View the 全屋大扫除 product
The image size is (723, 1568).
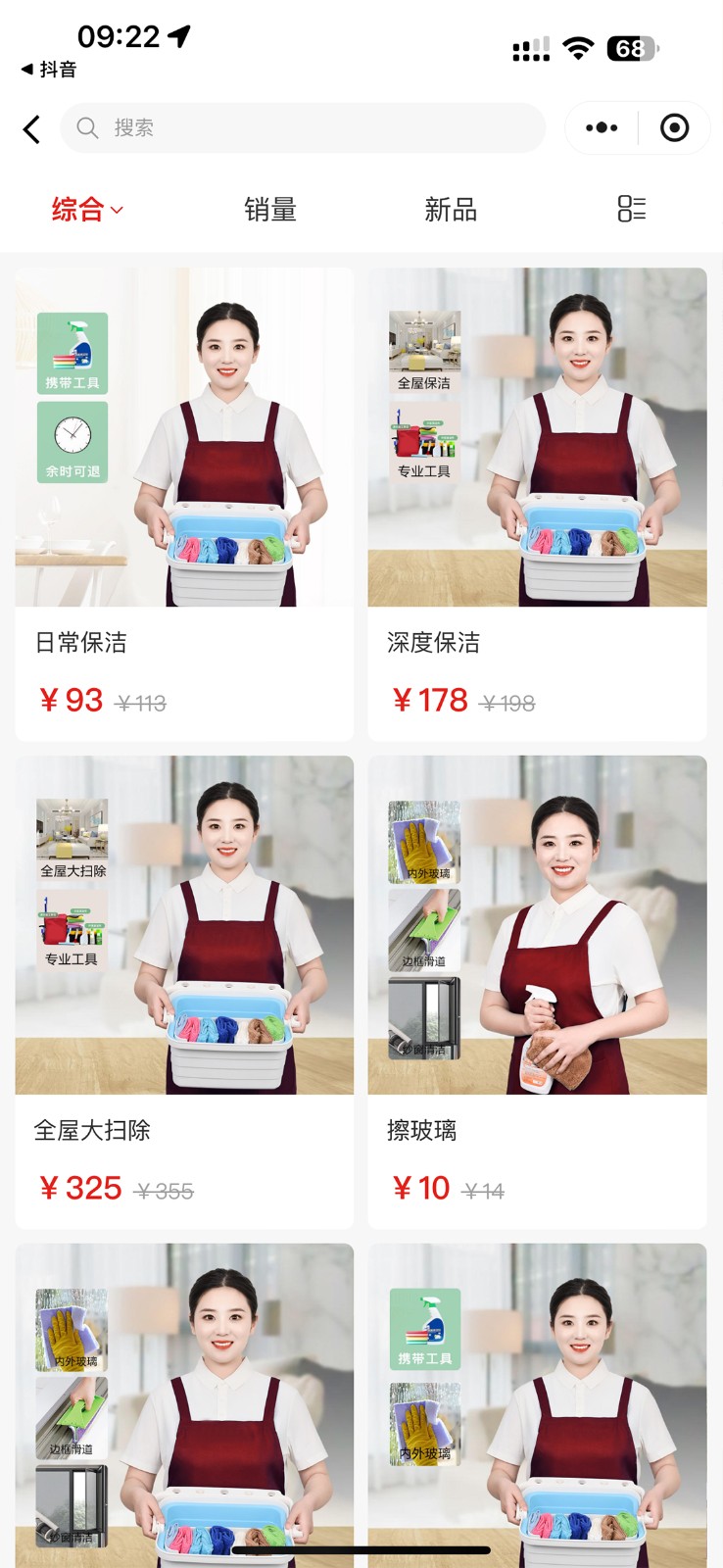(x=184, y=992)
